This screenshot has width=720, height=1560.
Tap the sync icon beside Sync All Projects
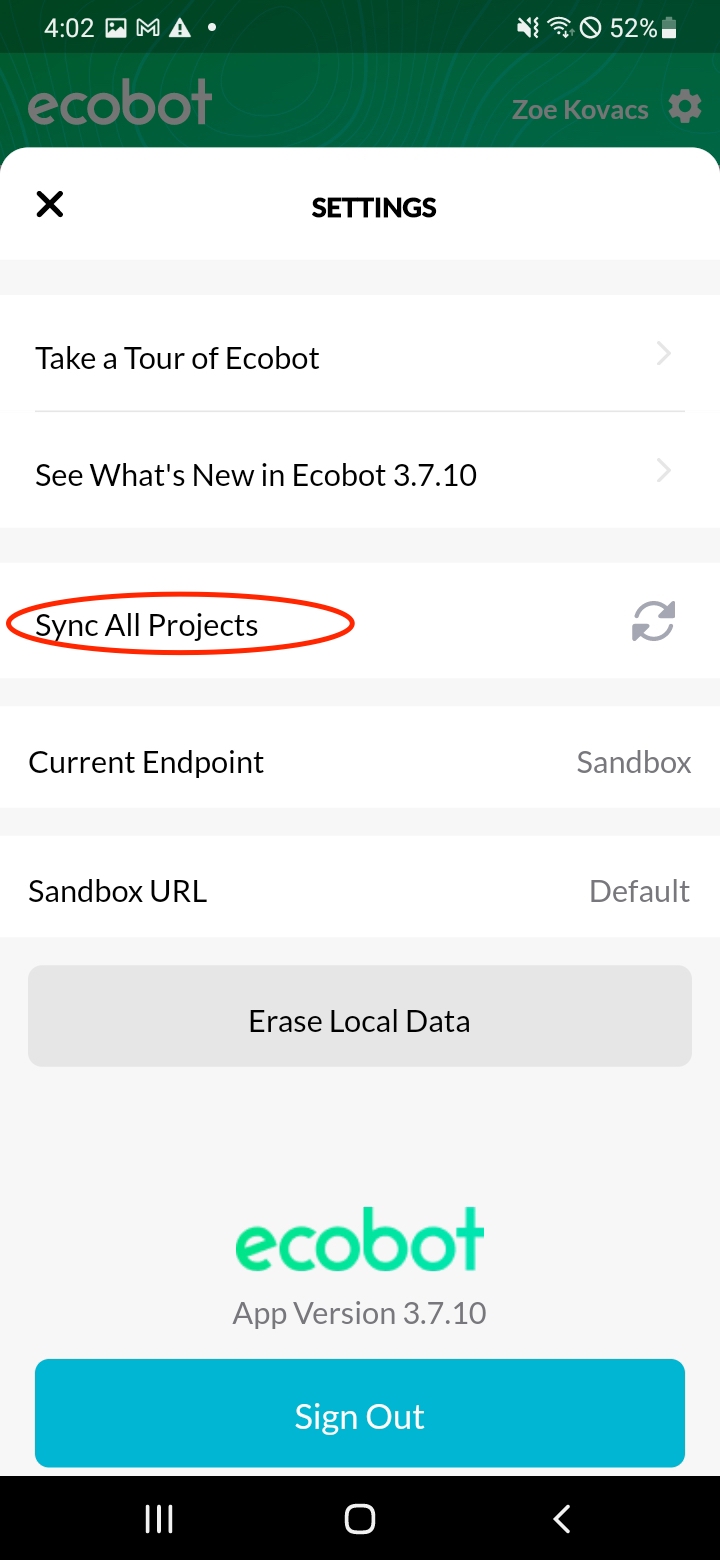(652, 622)
